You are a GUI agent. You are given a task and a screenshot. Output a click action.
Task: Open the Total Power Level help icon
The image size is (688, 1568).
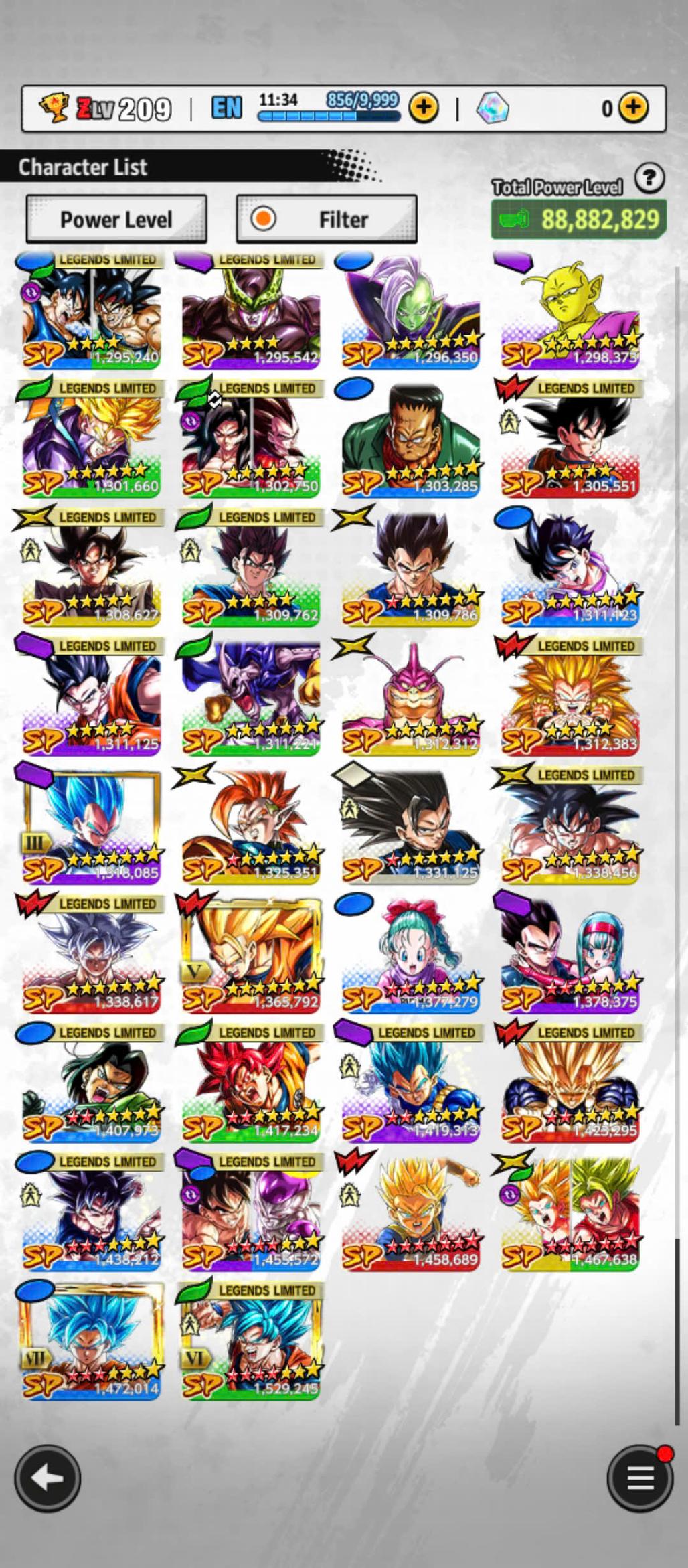coord(649,179)
